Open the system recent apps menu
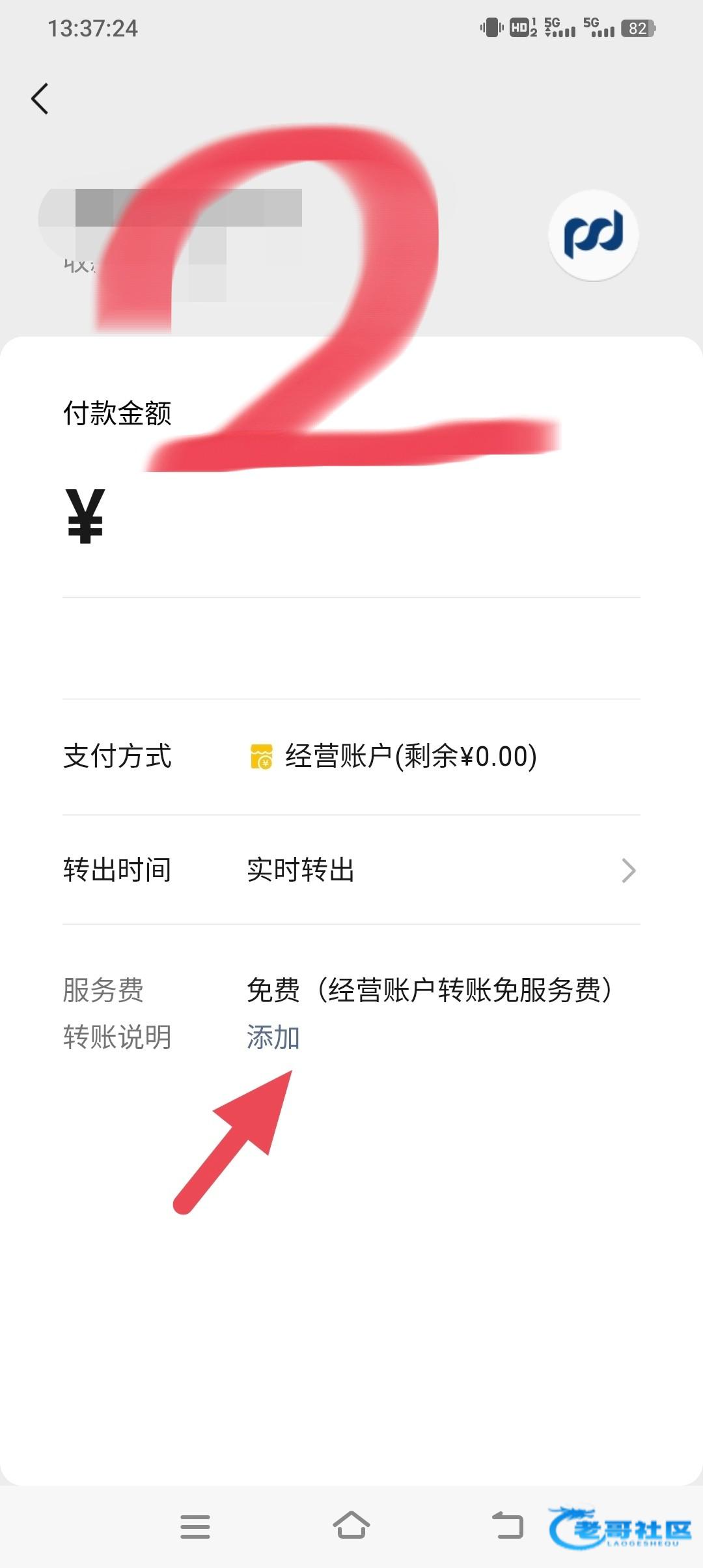The width and height of the screenshot is (703, 1568). coord(195,1526)
